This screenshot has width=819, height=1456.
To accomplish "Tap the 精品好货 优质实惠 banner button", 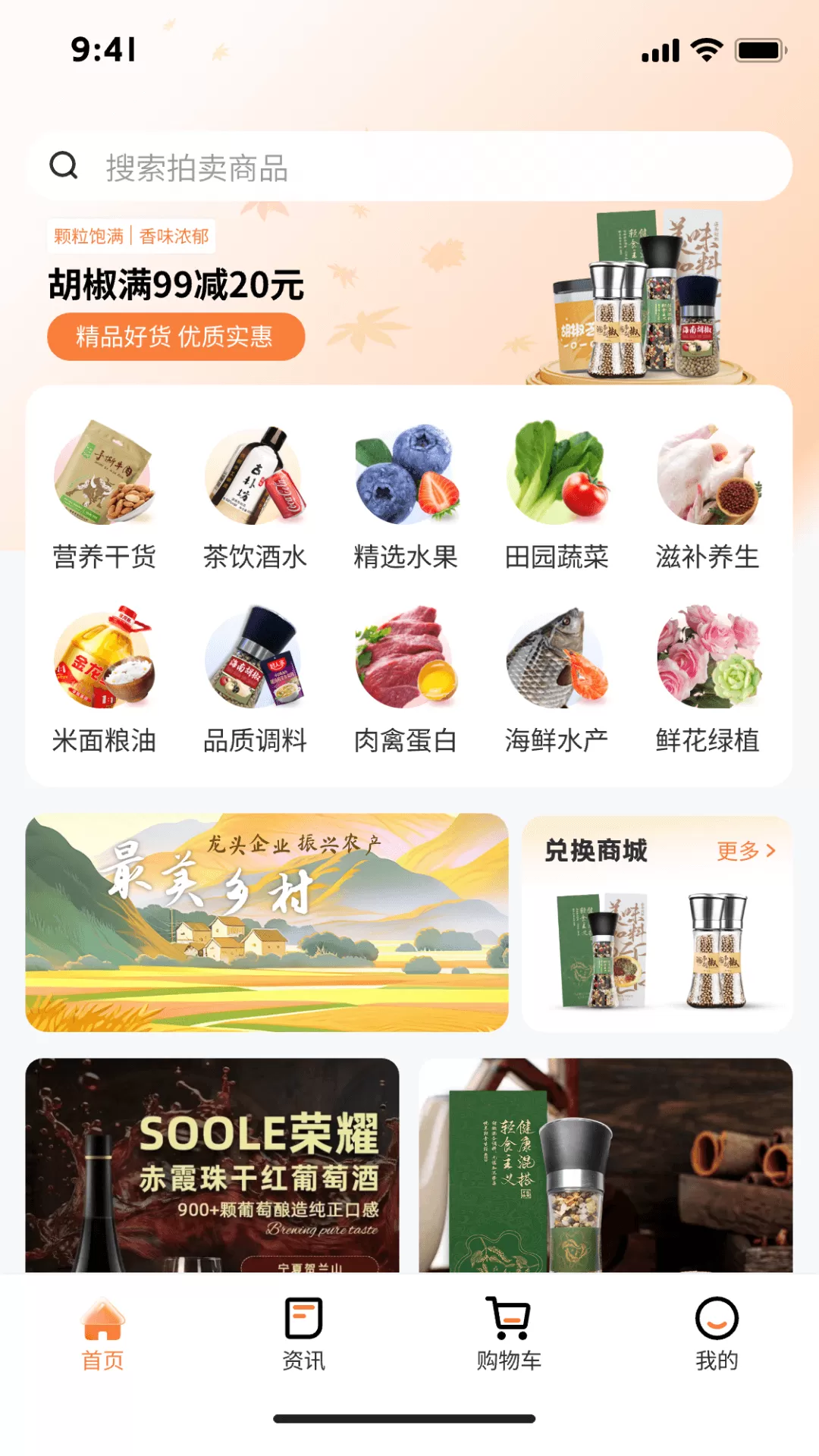I will pos(176,337).
